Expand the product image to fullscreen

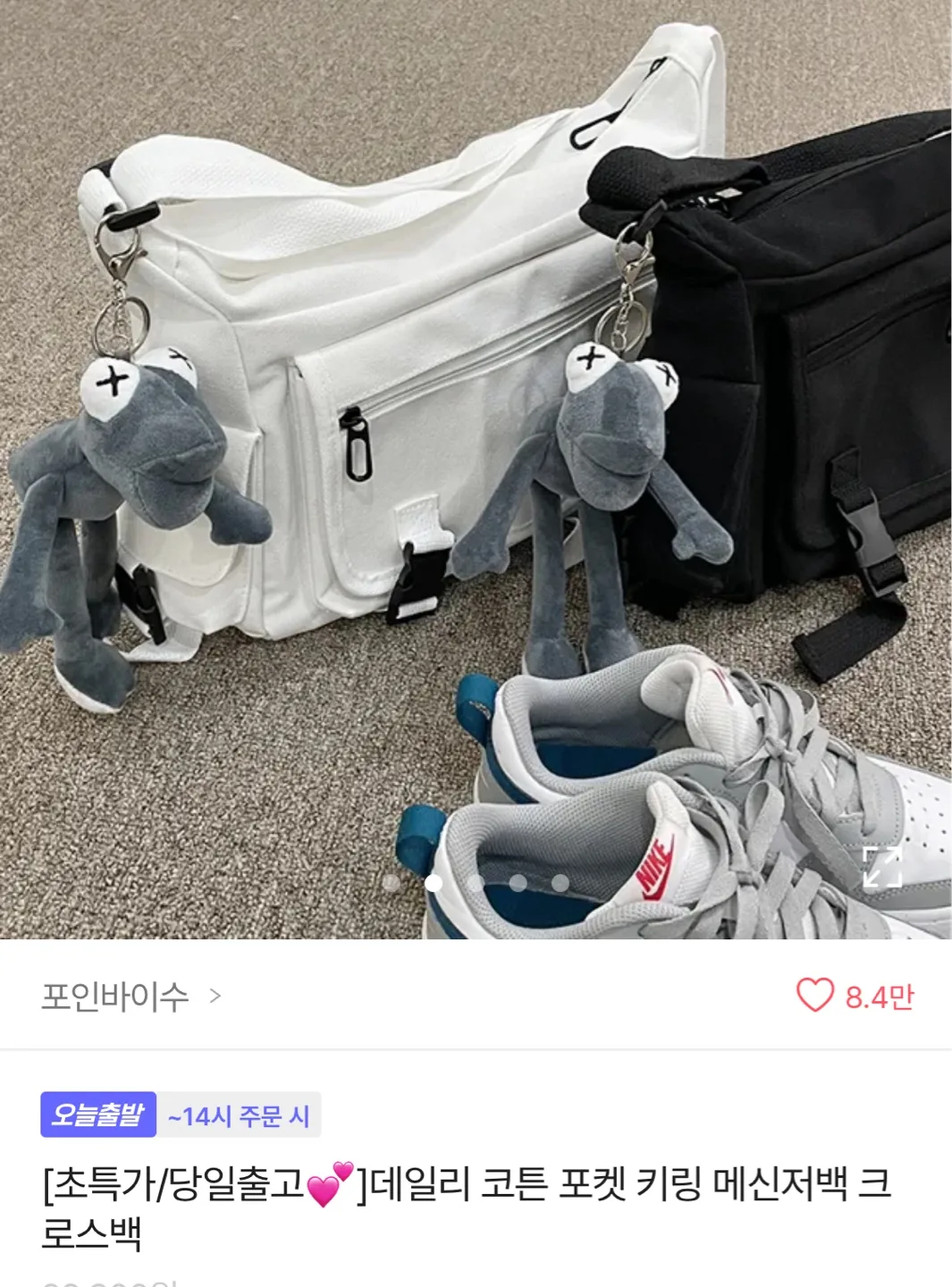click(881, 867)
